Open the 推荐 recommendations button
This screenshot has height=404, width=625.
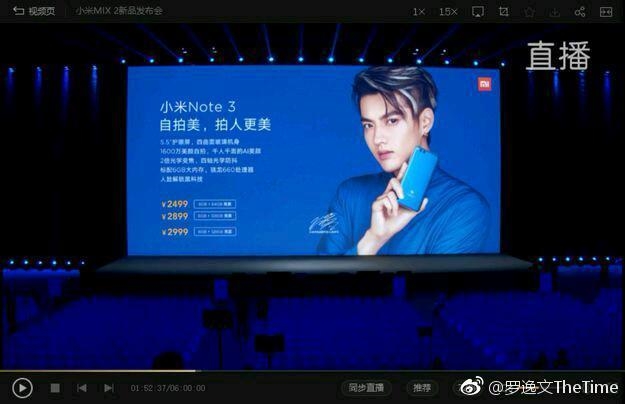pyautogui.click(x=422, y=388)
